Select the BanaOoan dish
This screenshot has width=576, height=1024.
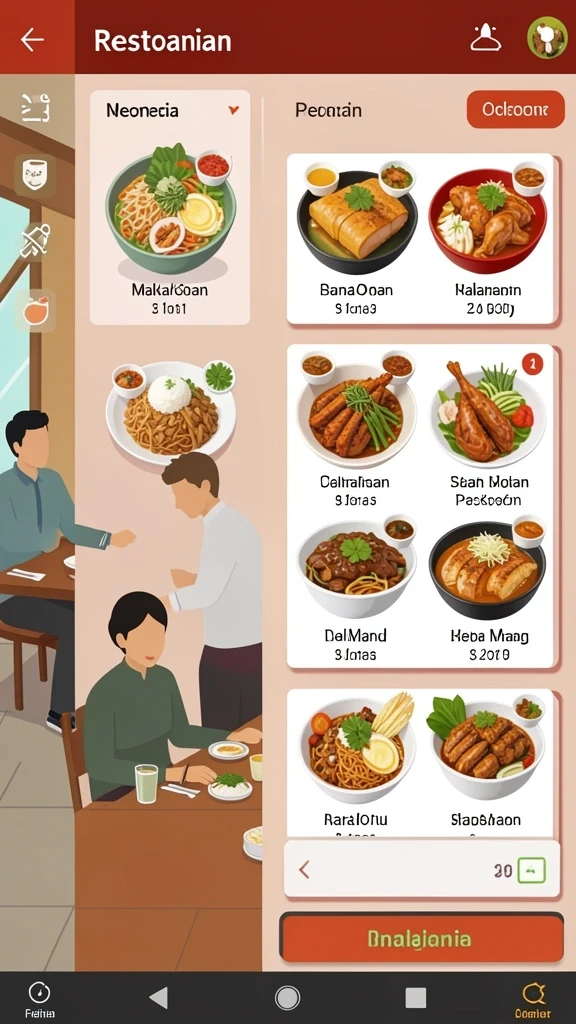tap(357, 239)
